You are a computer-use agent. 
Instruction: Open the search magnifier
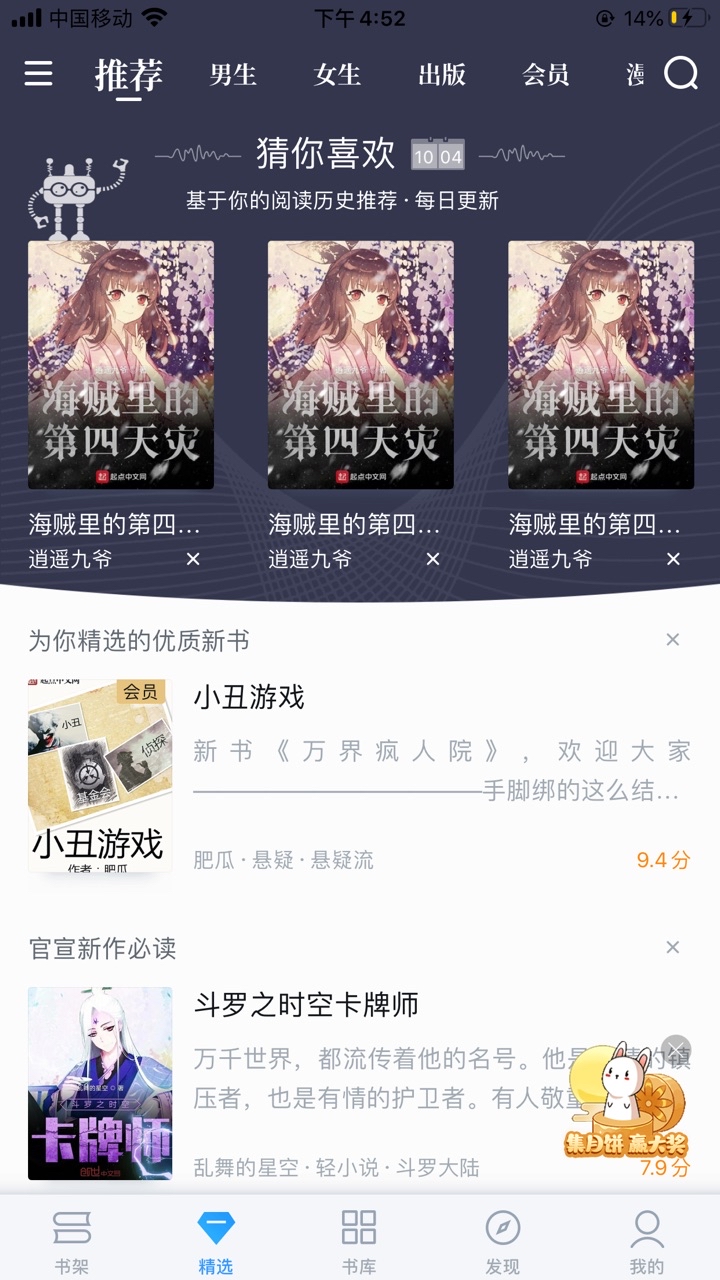pyautogui.click(x=681, y=73)
